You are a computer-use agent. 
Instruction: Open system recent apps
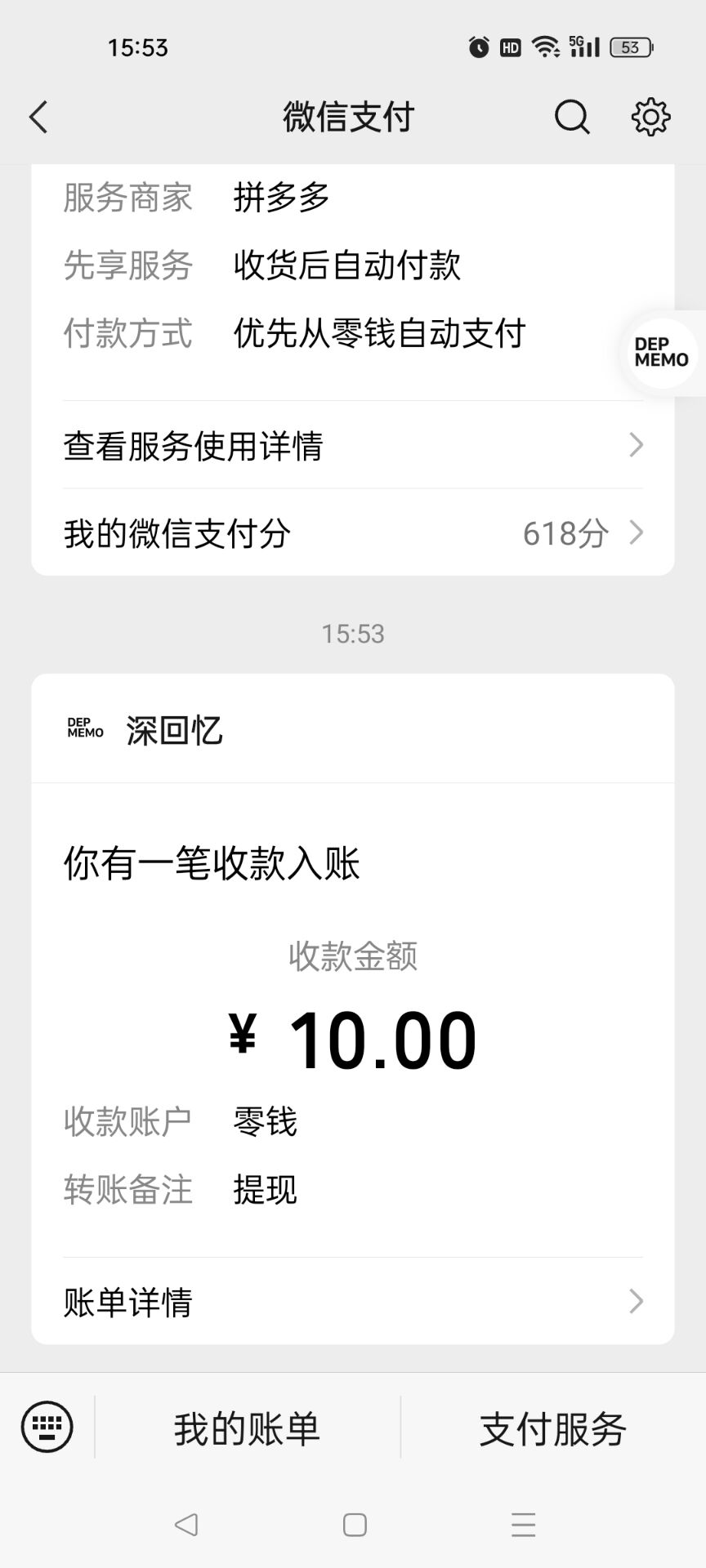[x=523, y=1524]
